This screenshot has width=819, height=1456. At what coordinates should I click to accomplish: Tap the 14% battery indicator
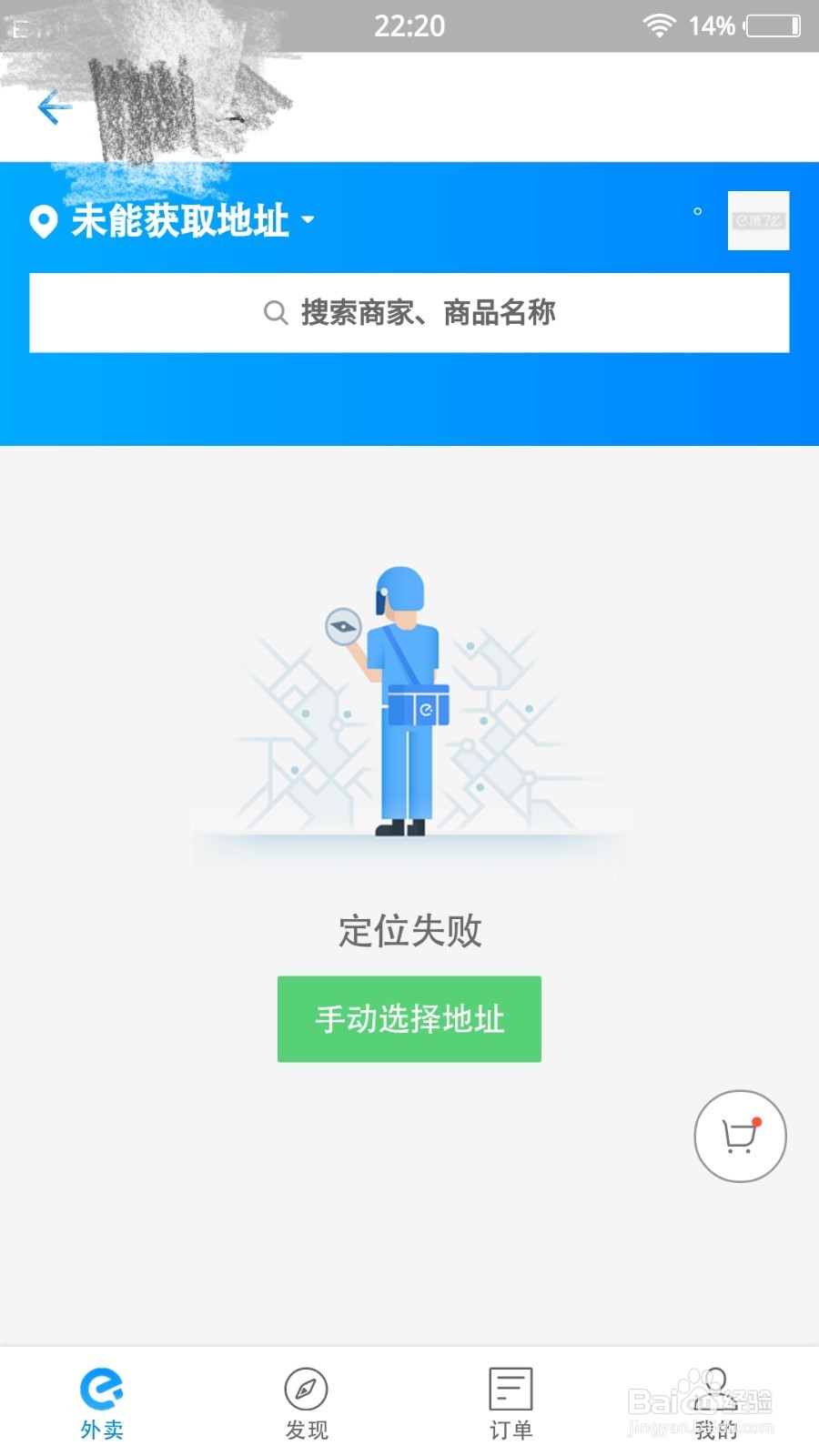pyautogui.click(x=712, y=25)
